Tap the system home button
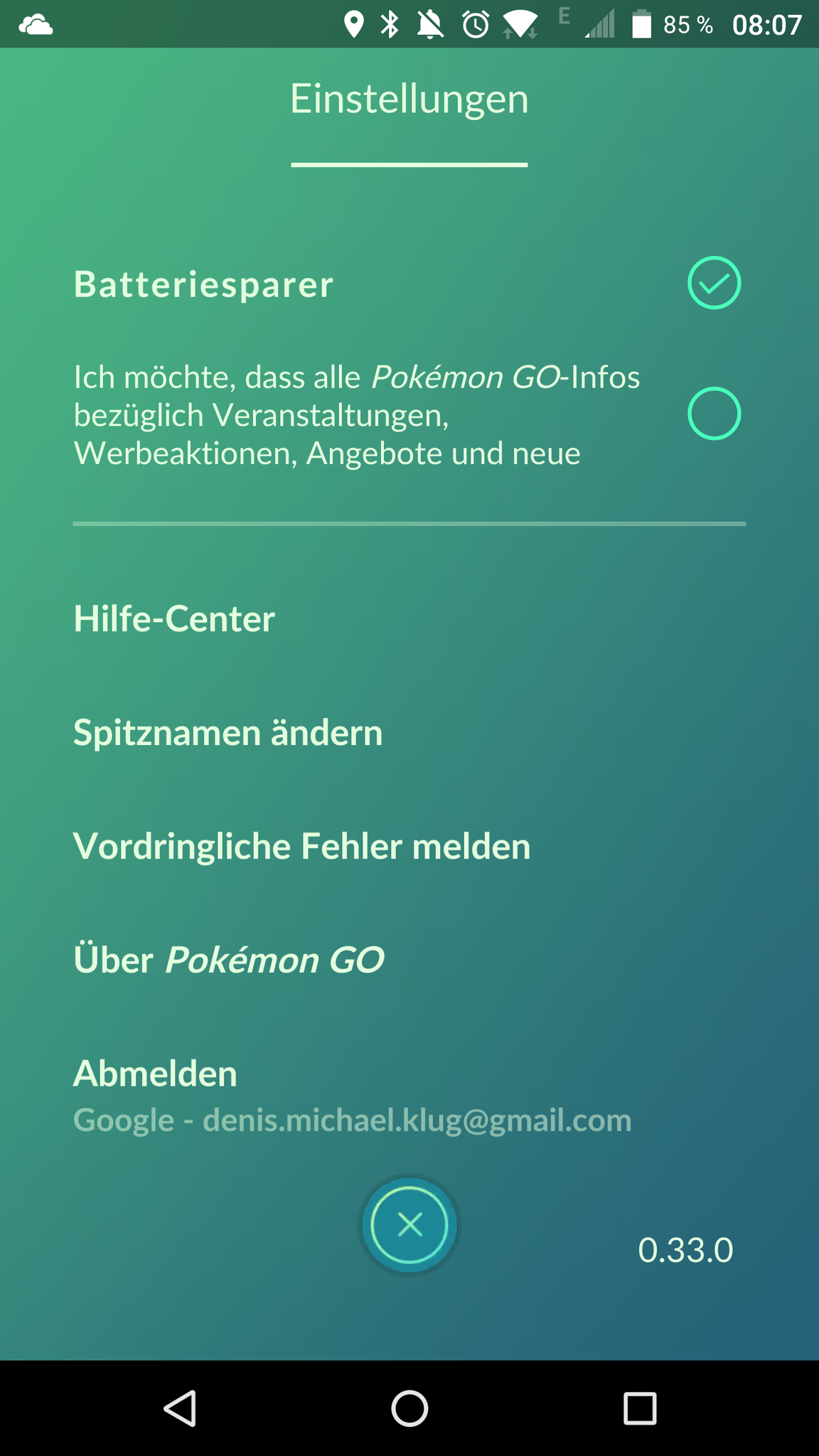 pyautogui.click(x=409, y=1408)
